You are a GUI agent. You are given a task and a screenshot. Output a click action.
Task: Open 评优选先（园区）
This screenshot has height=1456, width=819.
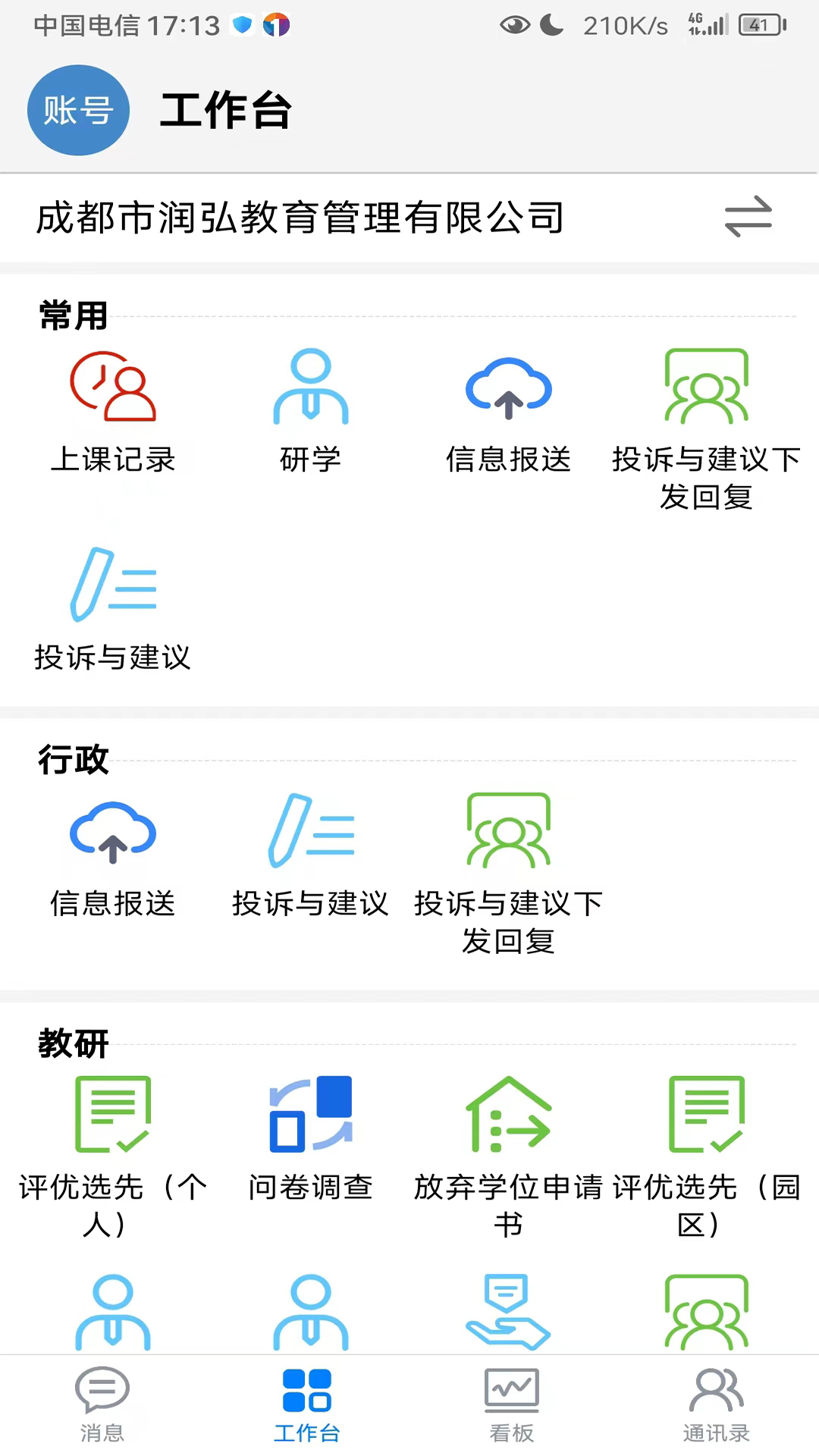click(x=707, y=1145)
